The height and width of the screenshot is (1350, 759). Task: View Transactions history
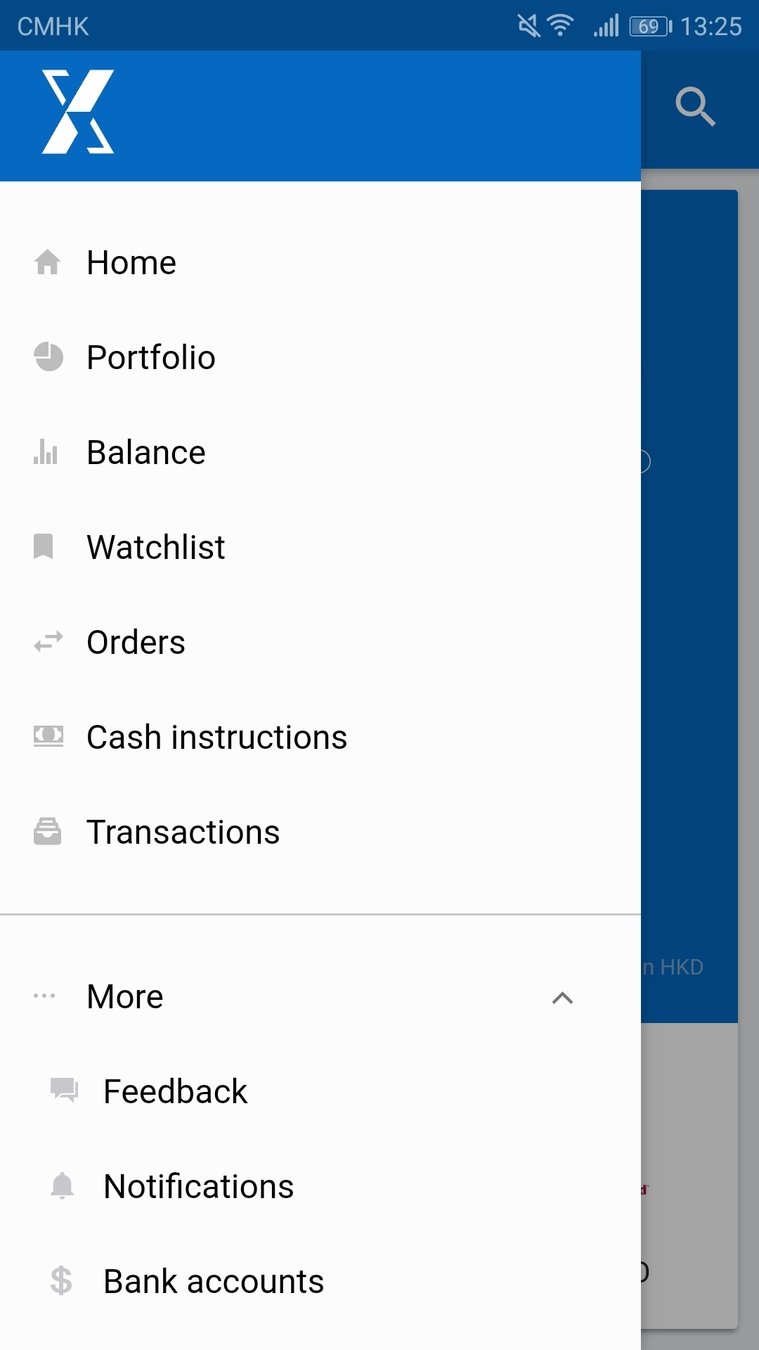pos(183,833)
